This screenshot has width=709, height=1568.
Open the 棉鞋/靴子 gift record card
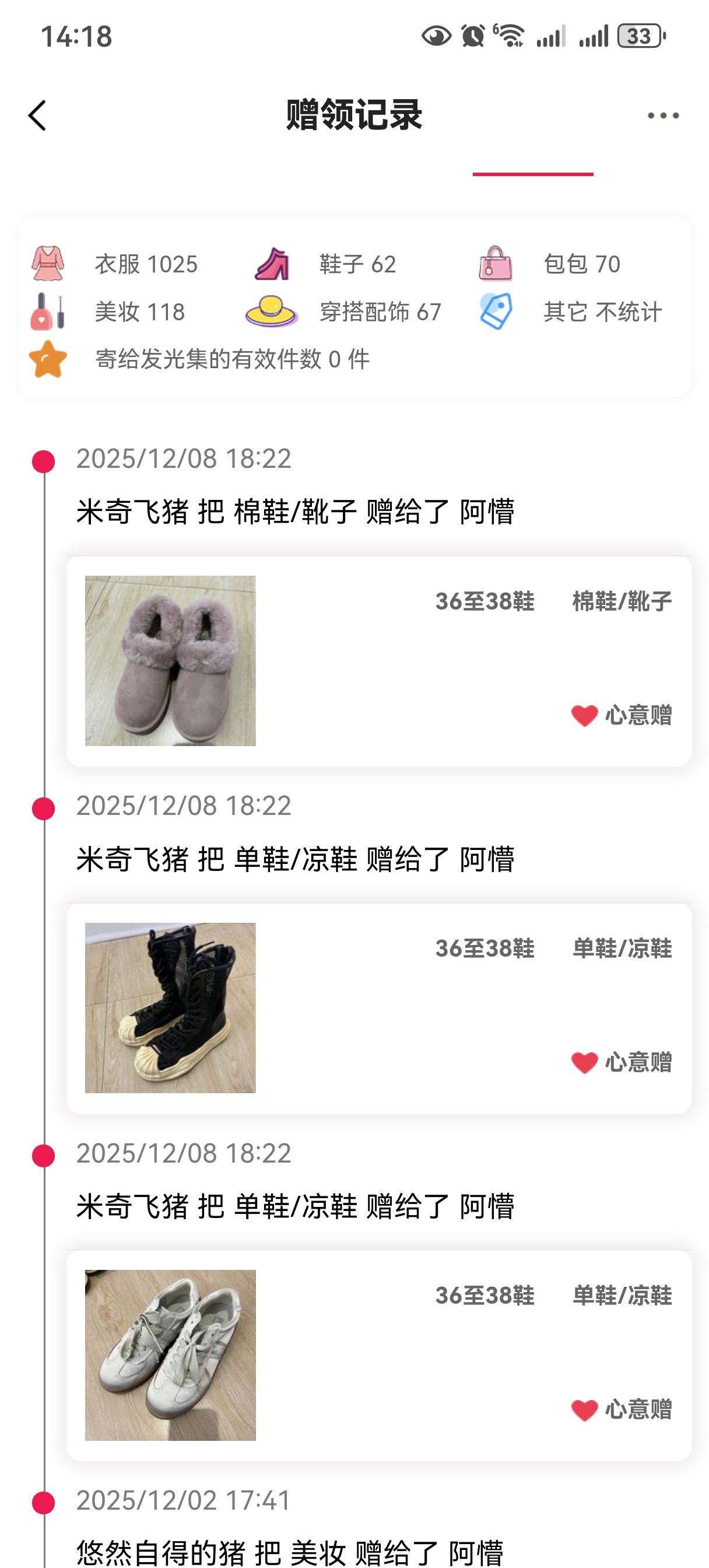tap(378, 661)
